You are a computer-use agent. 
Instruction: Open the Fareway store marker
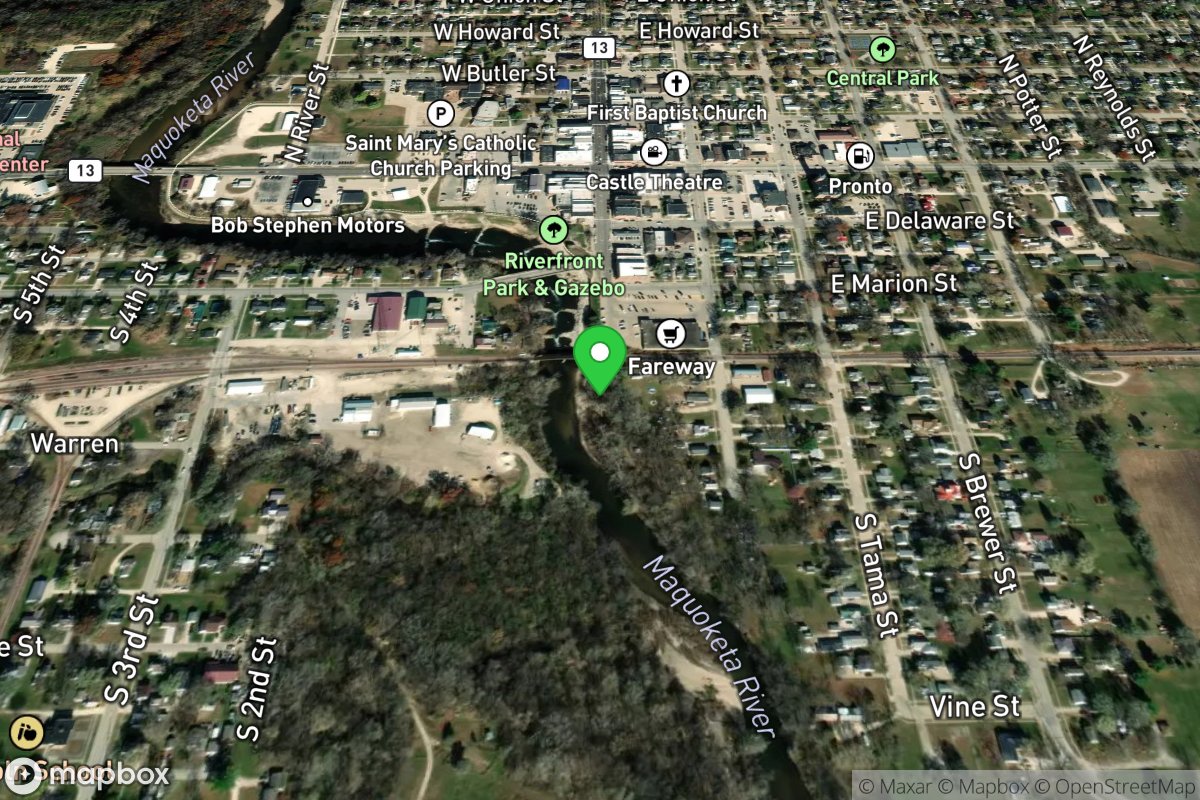[668, 332]
